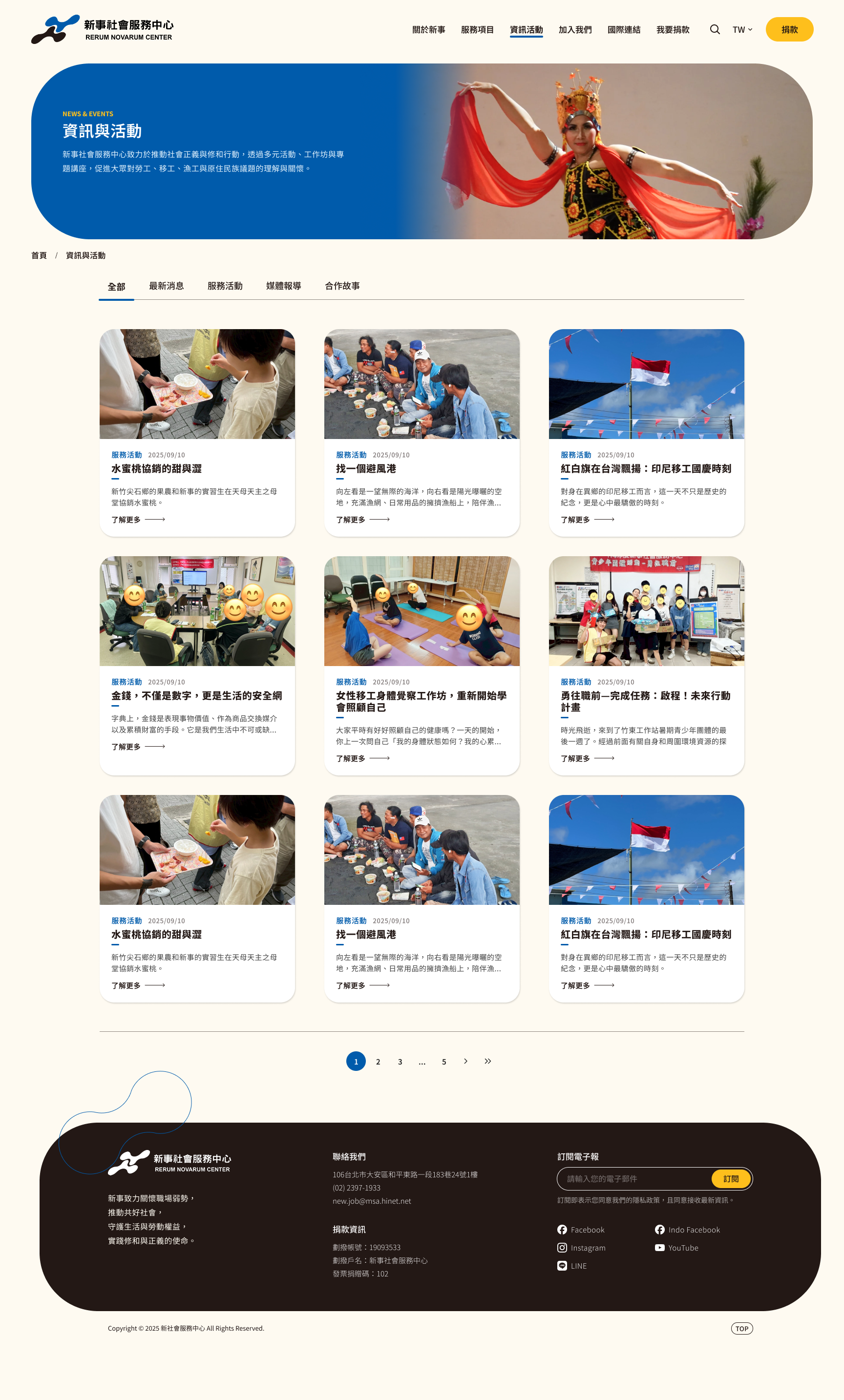Viewport: 844px width, 1400px height.
Task: Tap the yellow 捐款 donate button
Action: [x=789, y=30]
